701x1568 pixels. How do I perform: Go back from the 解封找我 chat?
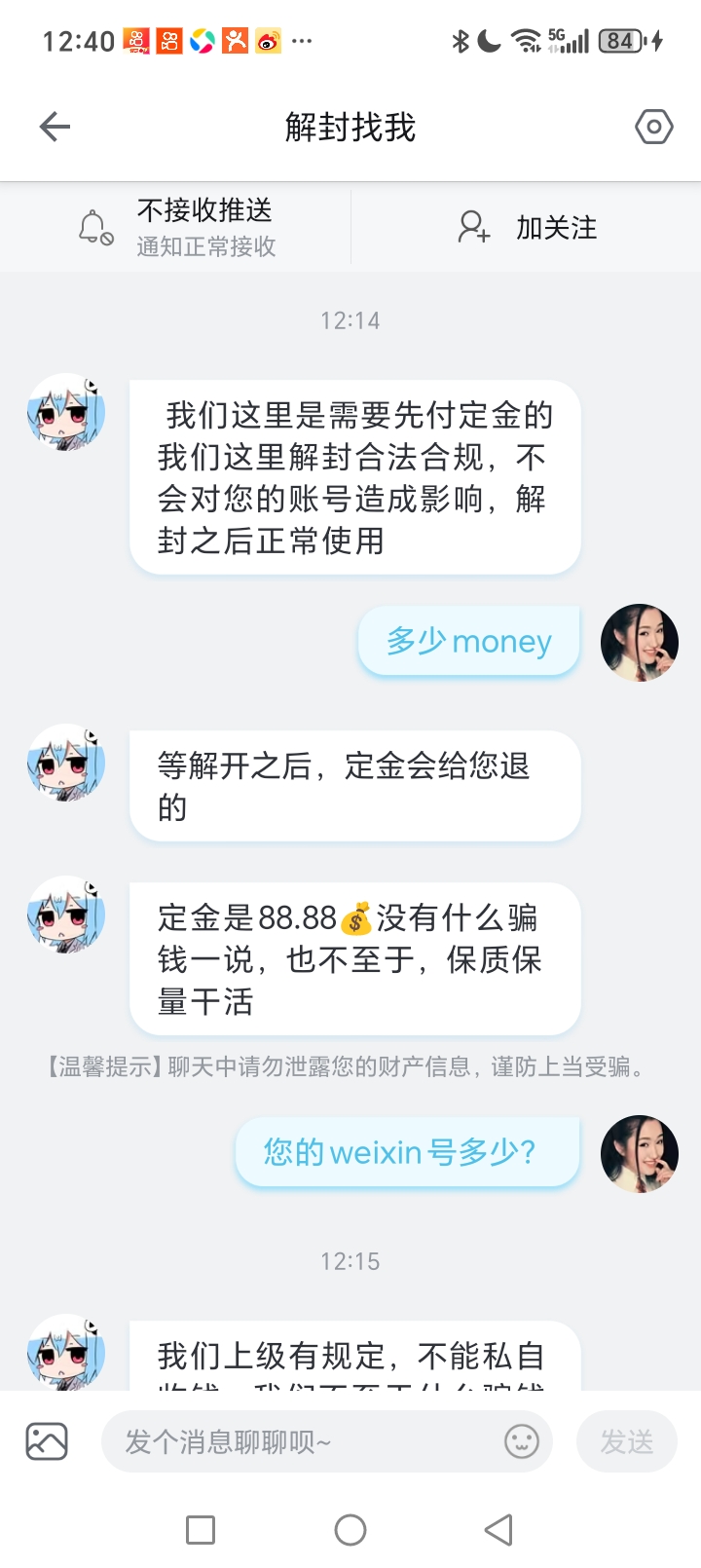(55, 127)
